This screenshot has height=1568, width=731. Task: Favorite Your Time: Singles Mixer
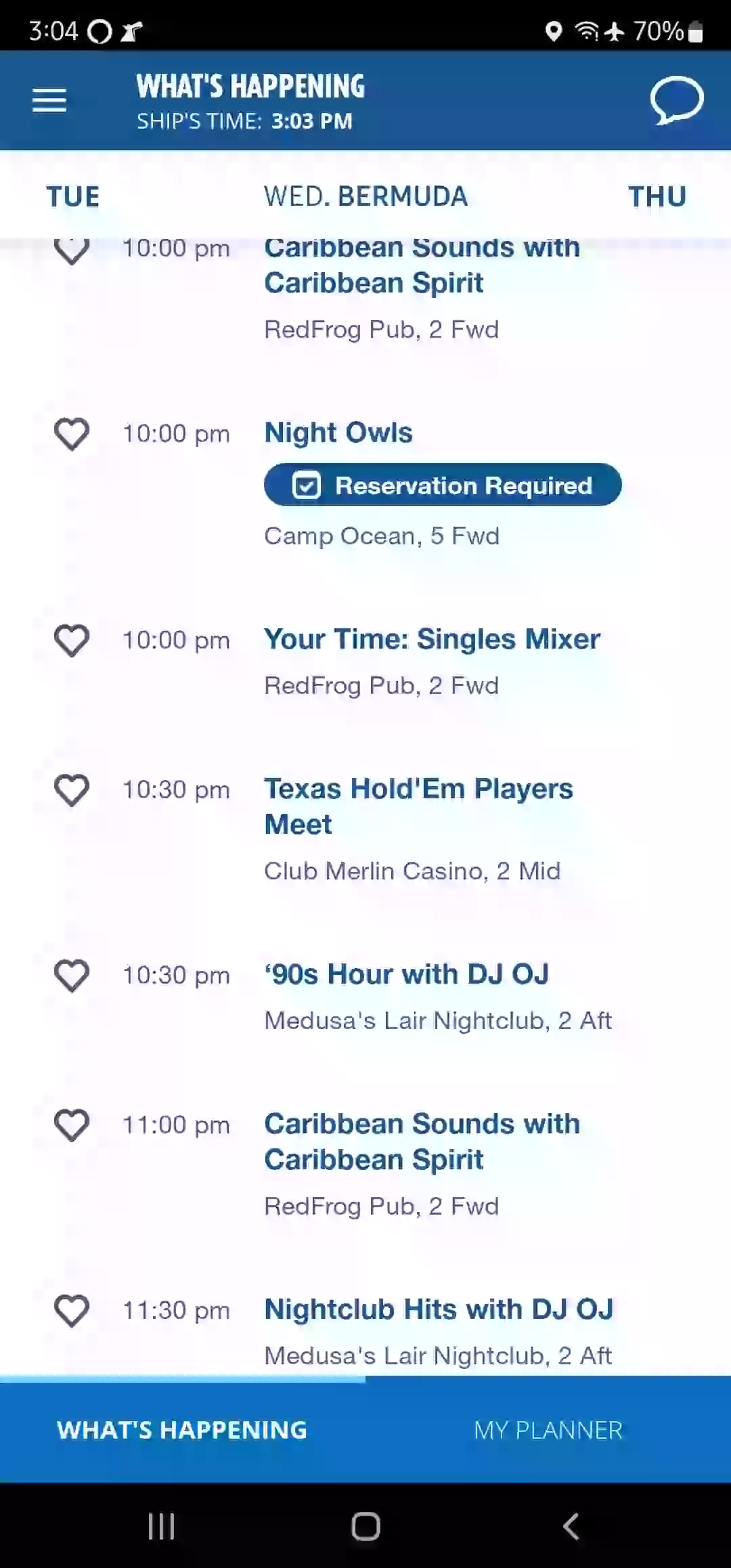72,640
